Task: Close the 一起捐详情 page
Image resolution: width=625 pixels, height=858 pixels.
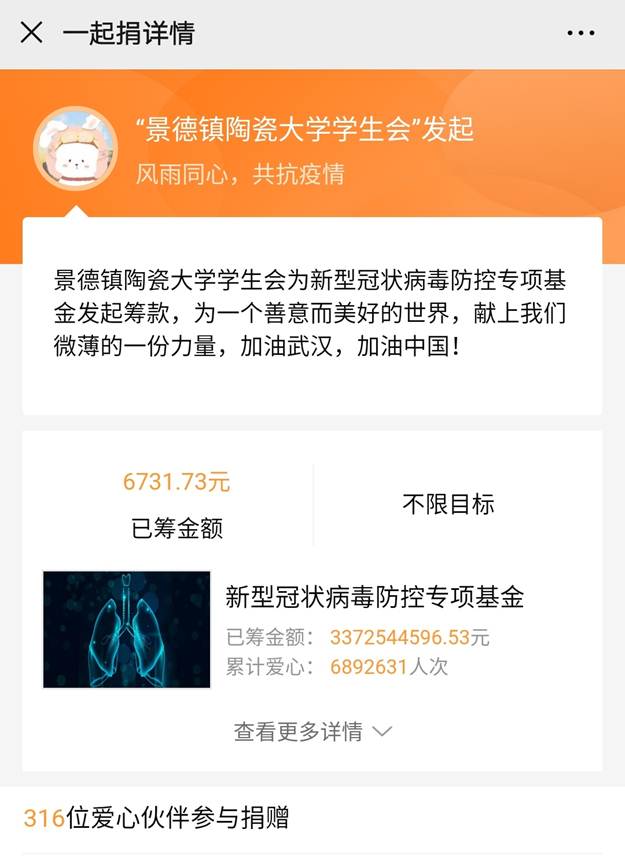Action: coord(31,33)
